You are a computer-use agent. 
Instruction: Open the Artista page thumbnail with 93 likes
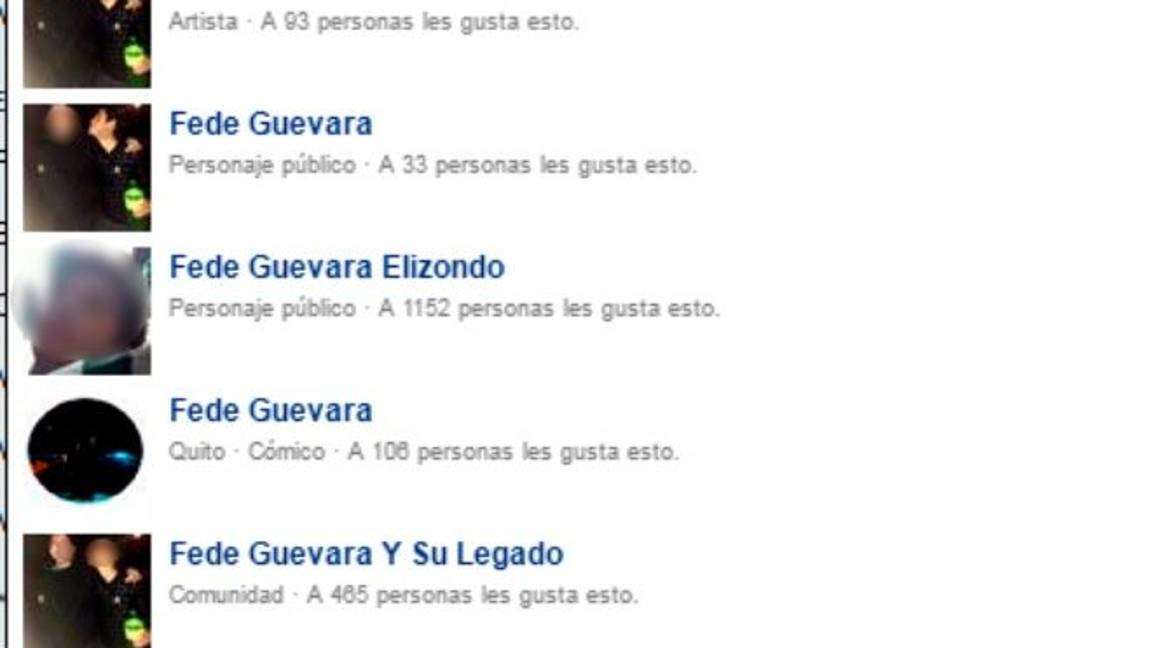87,43
